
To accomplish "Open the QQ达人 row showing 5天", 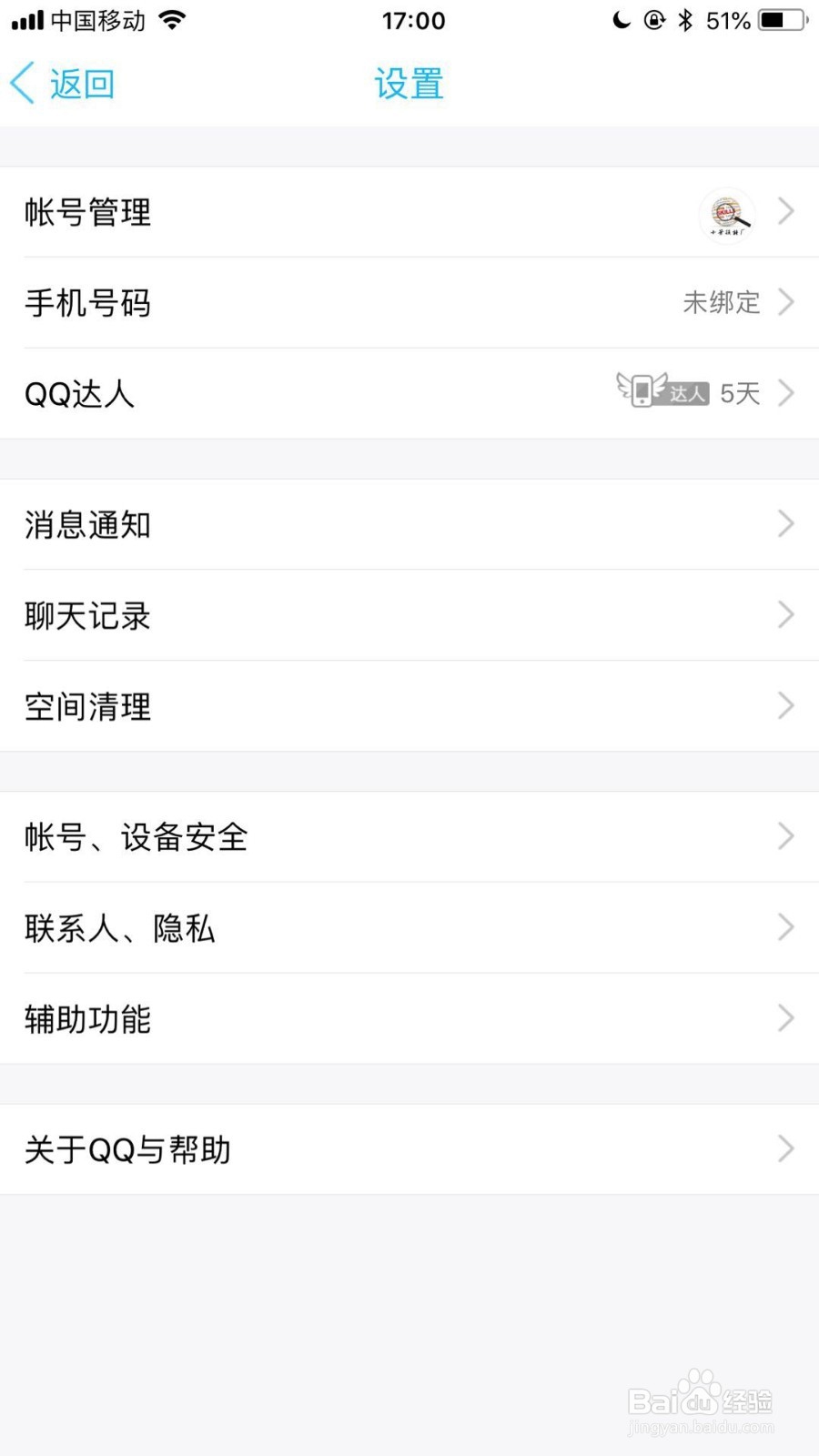I will pos(409,393).
